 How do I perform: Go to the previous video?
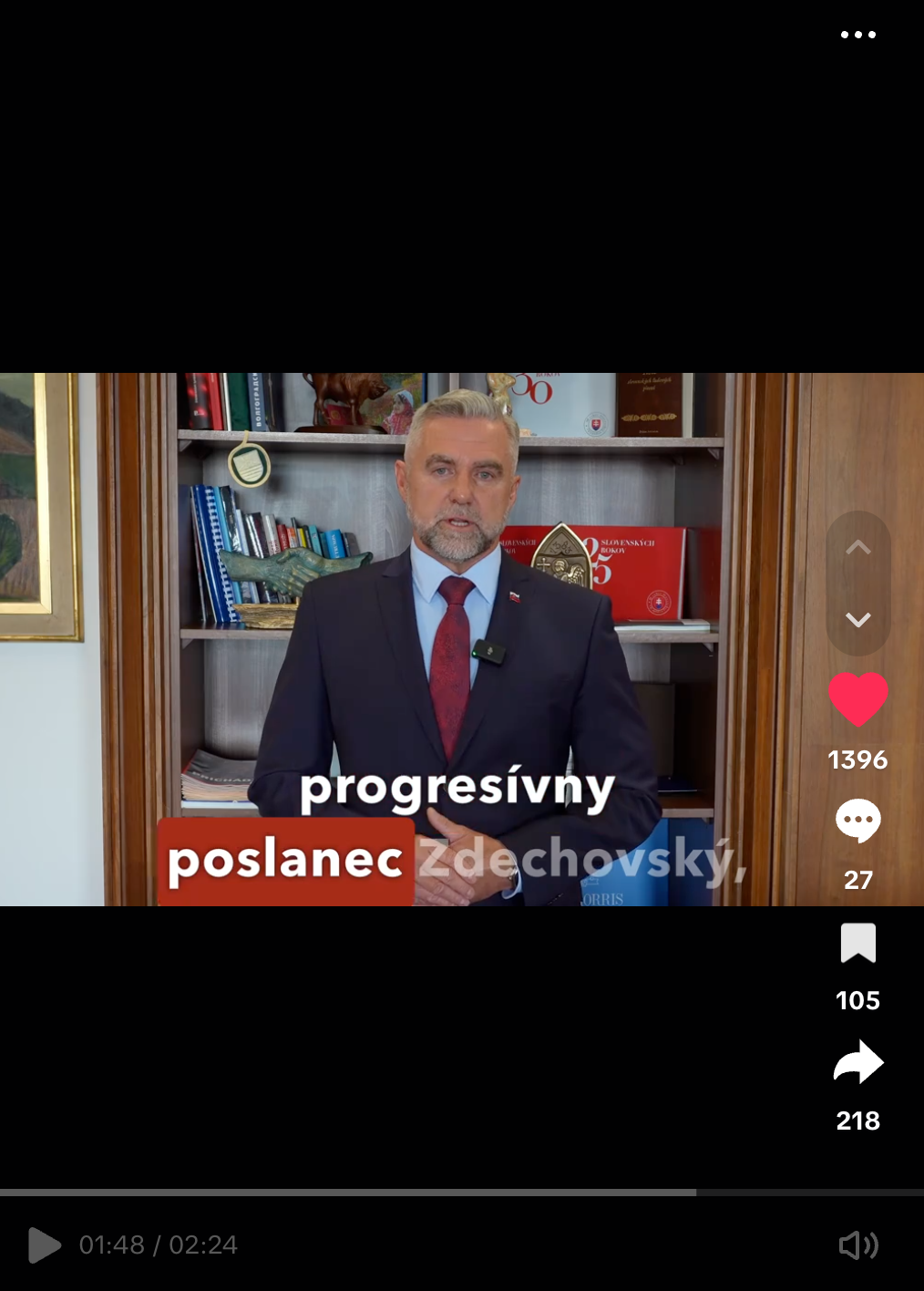[857, 547]
